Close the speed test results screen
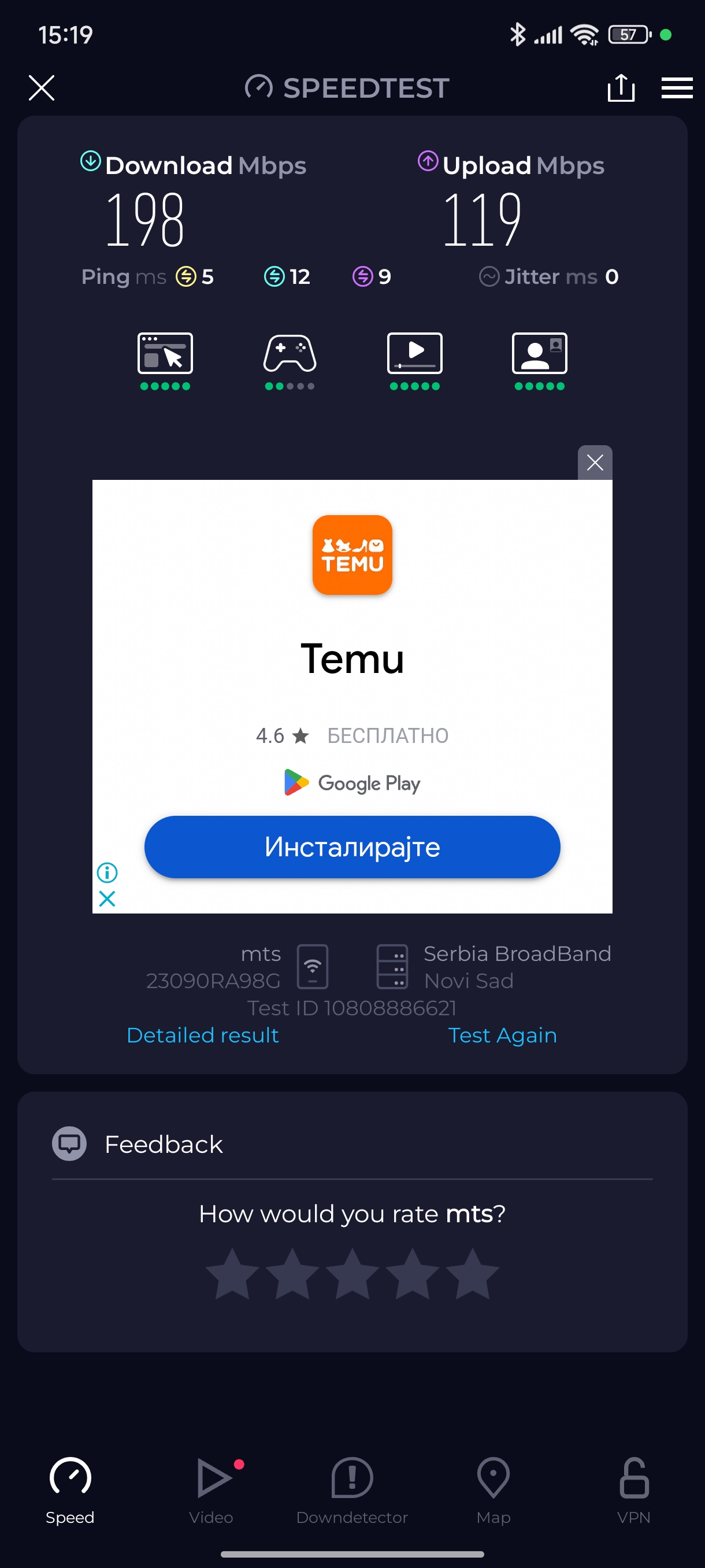Image resolution: width=705 pixels, height=1568 pixels. (42, 88)
